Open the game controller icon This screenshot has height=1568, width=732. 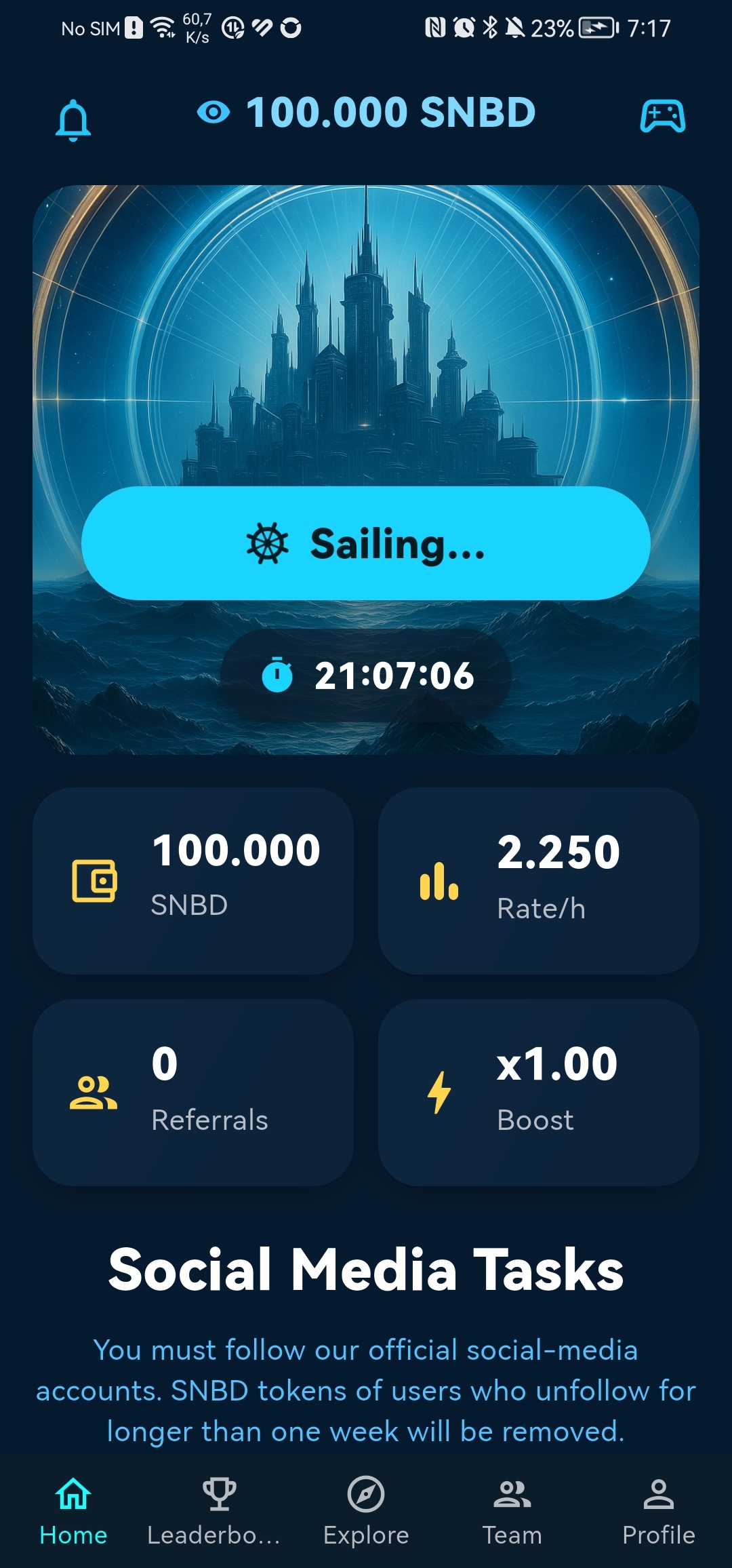[662, 117]
